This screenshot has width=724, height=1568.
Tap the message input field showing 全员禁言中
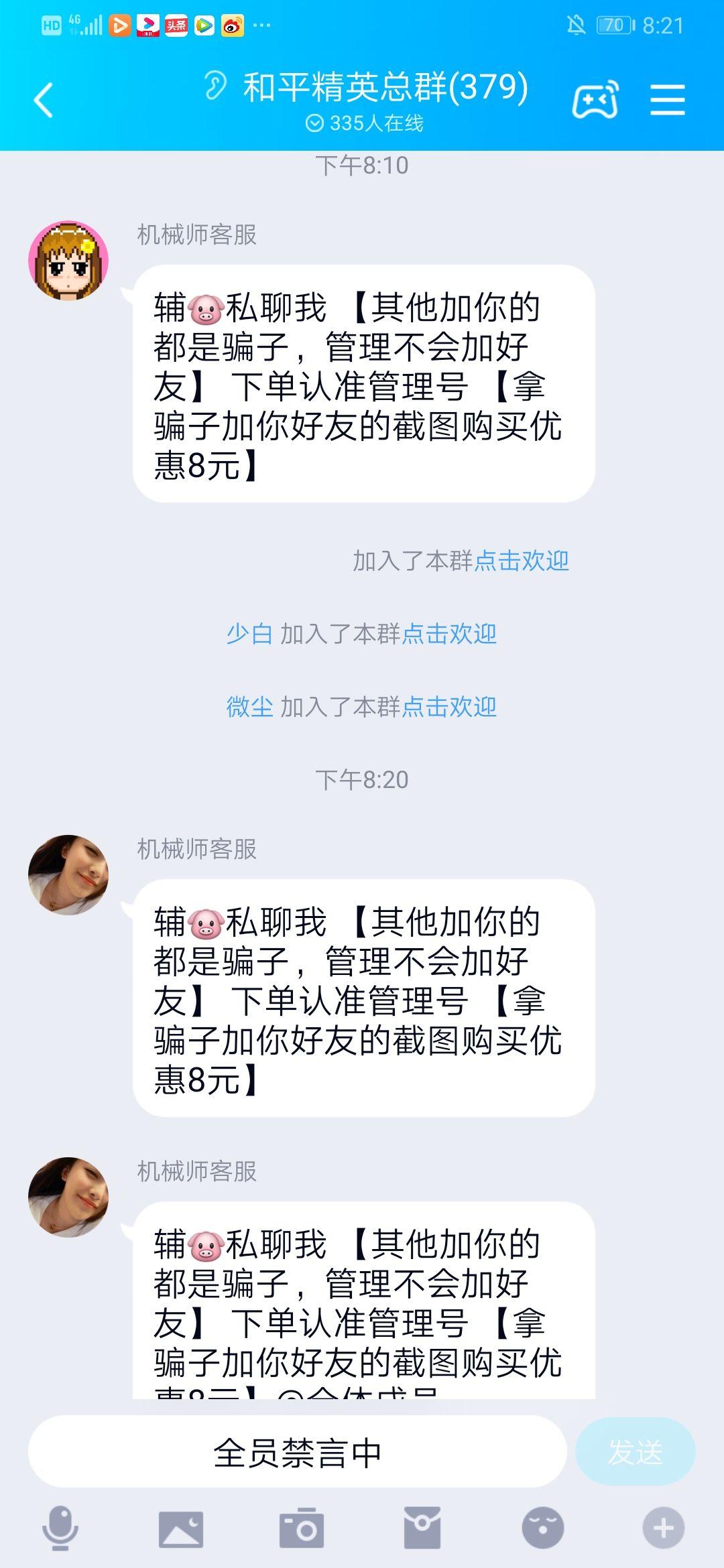(297, 1453)
